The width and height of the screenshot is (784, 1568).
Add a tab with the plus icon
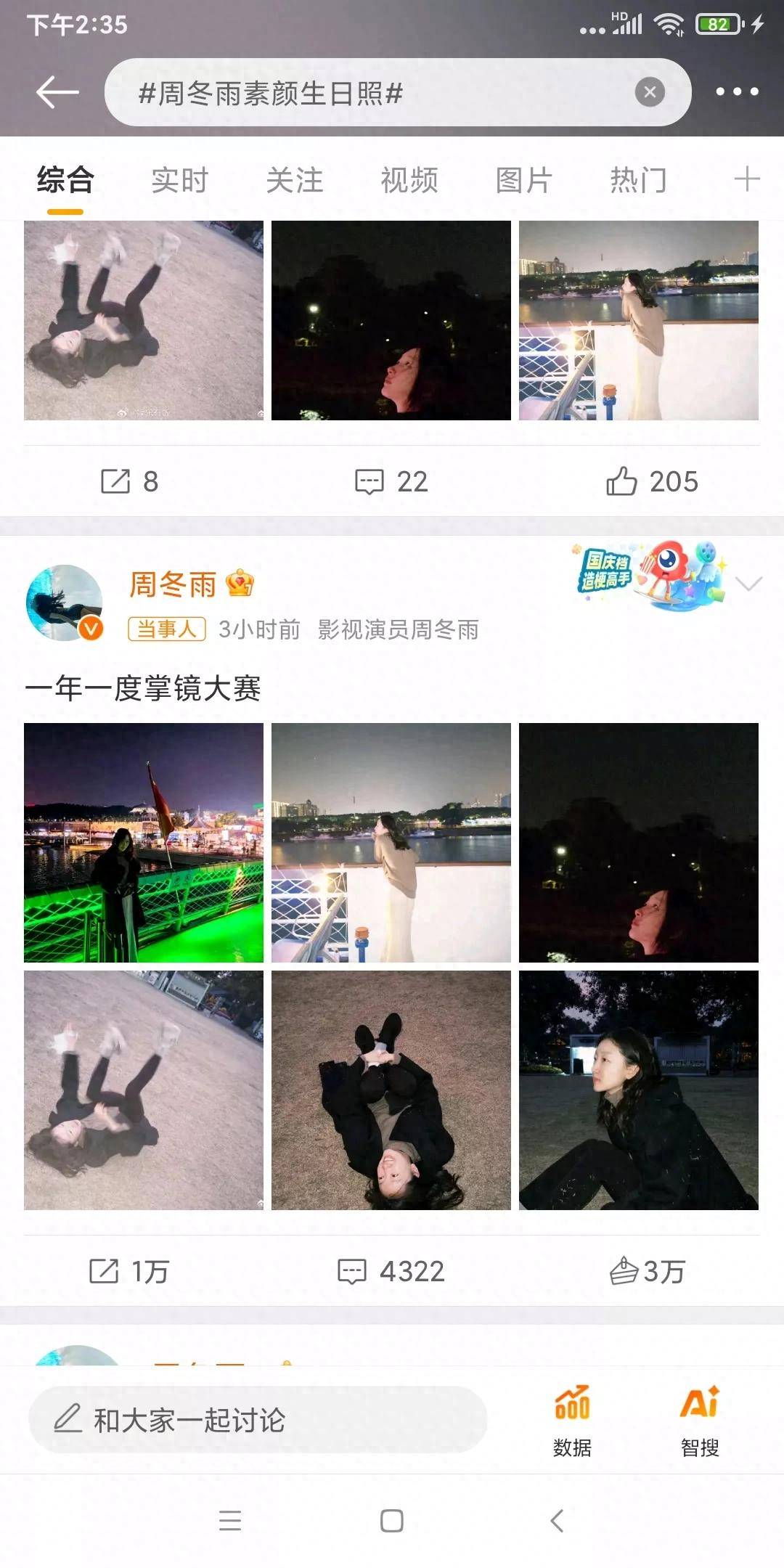[747, 179]
